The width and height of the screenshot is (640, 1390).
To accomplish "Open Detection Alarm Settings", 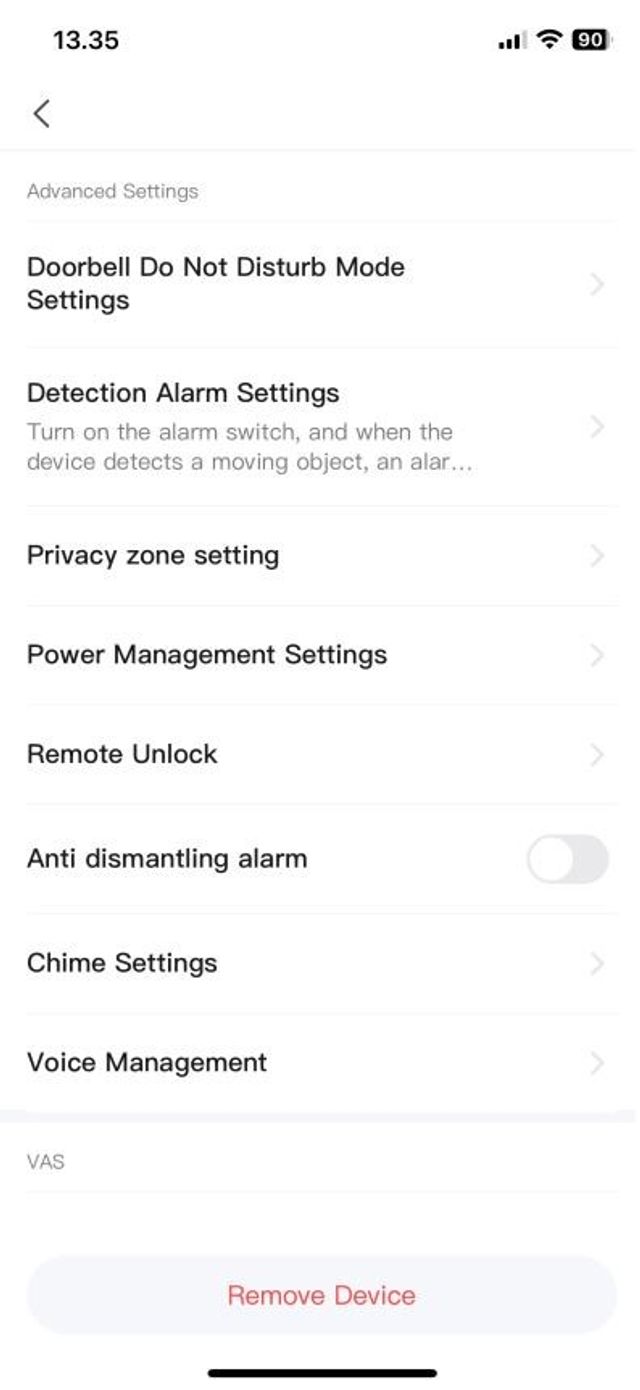I will [x=300, y=426].
